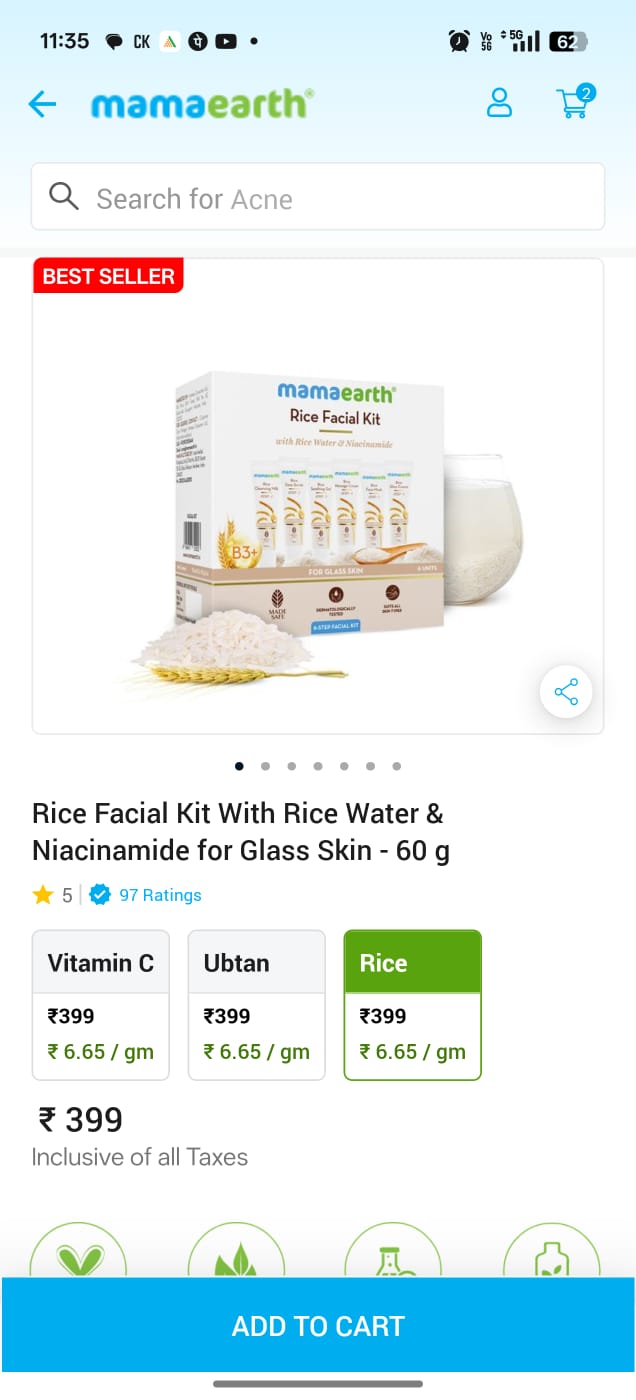Choose the Ubtan variant
Image resolution: width=636 pixels, height=1400 pixels.
(x=257, y=1005)
